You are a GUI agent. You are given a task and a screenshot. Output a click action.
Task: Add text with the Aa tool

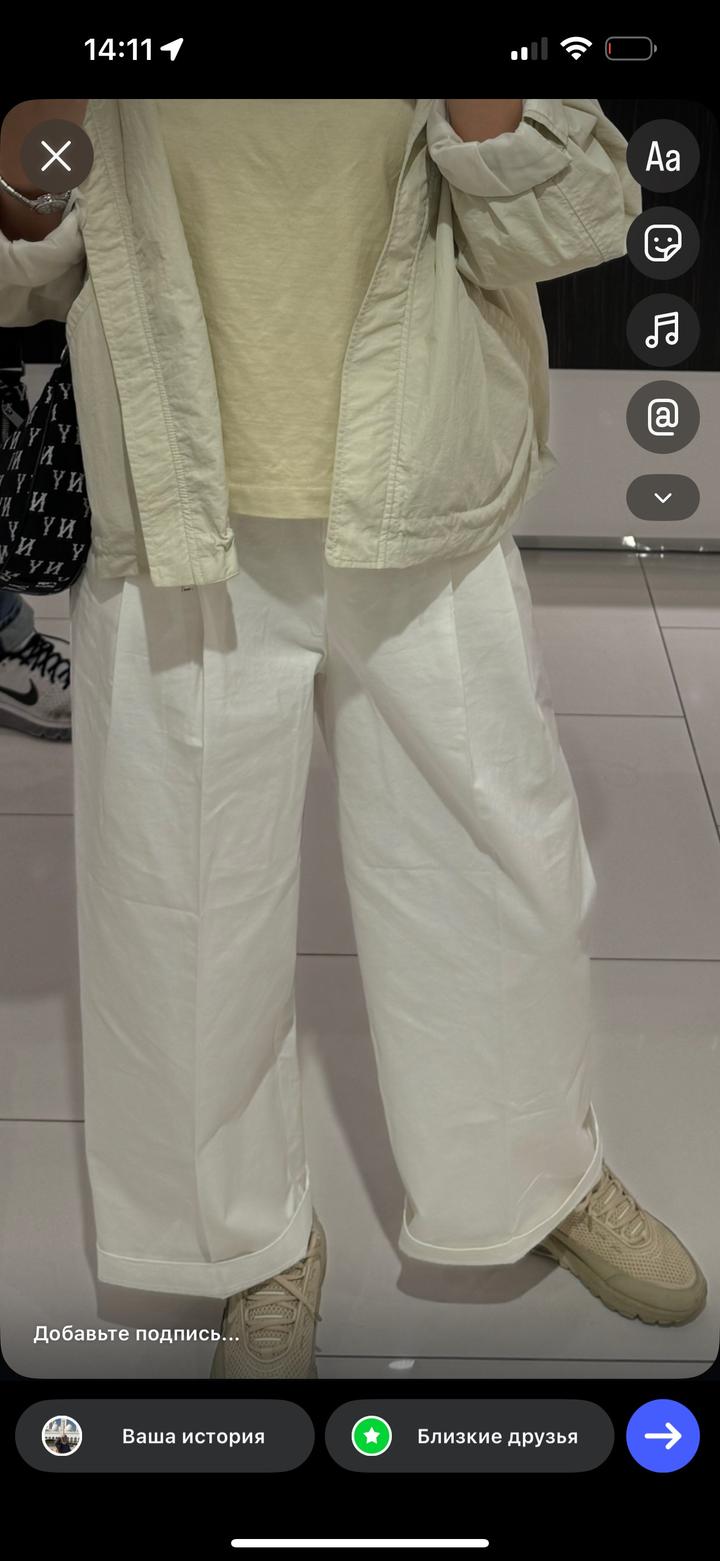coord(662,156)
